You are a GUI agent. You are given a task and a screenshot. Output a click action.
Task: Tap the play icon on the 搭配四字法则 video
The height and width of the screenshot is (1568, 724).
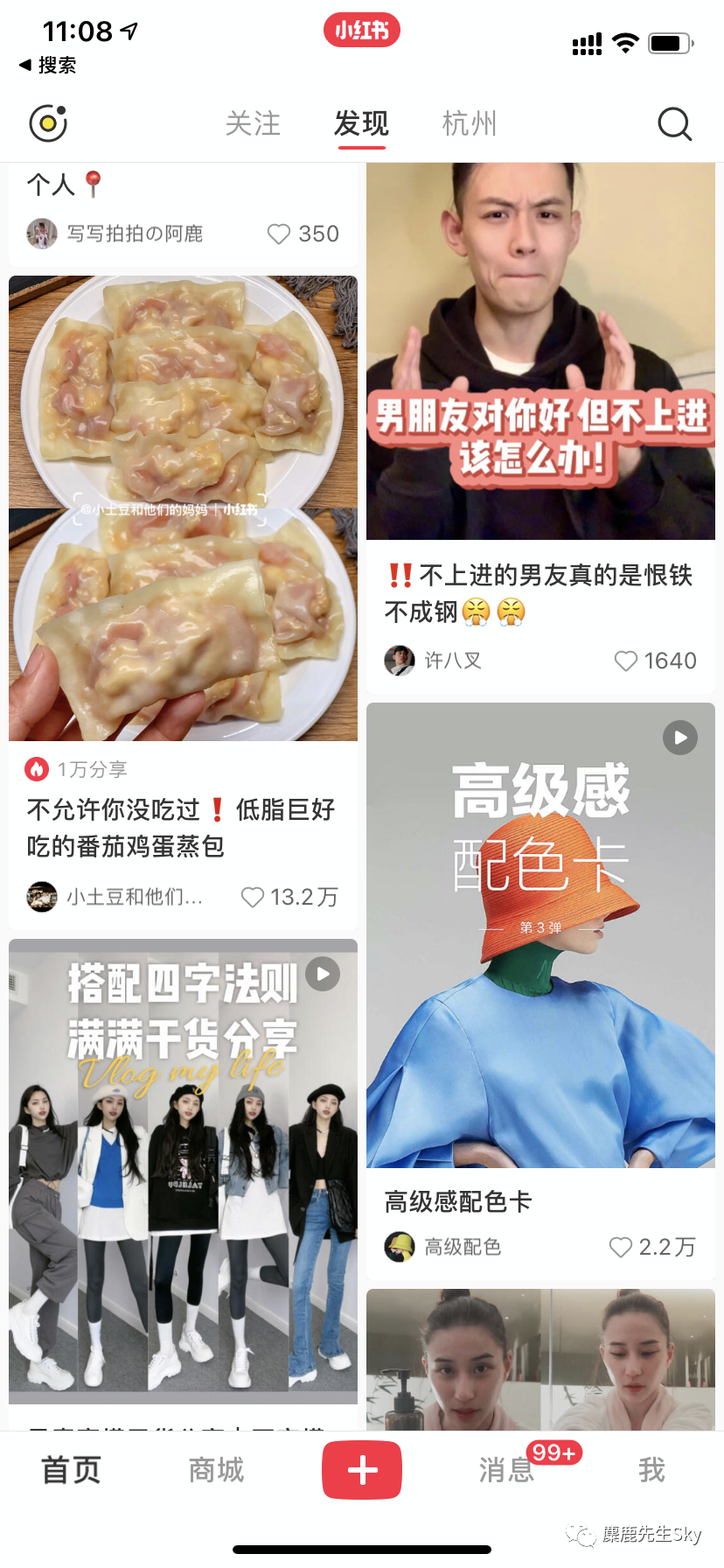(x=324, y=973)
